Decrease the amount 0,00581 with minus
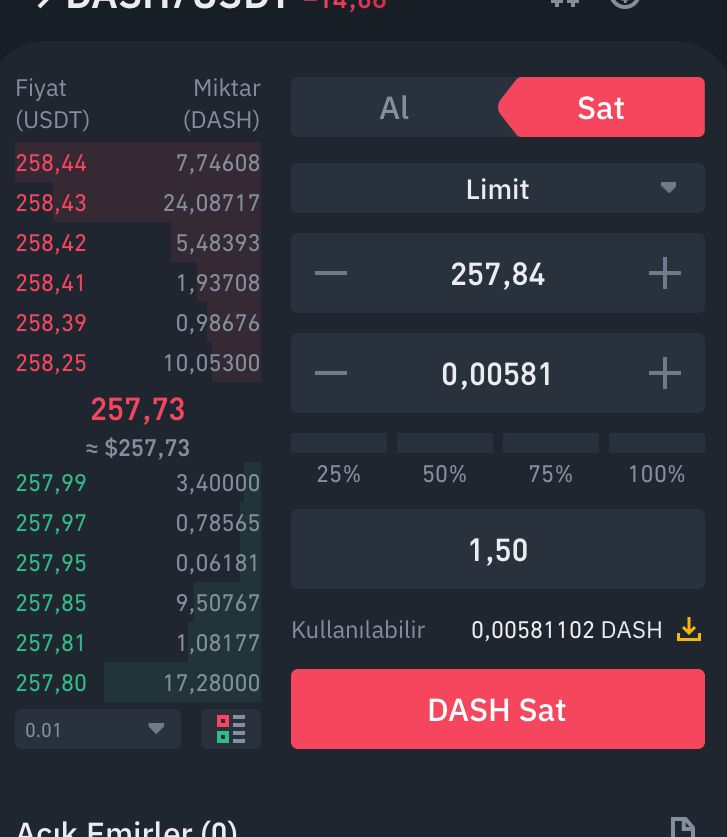This screenshot has height=837, width=727. click(x=331, y=374)
